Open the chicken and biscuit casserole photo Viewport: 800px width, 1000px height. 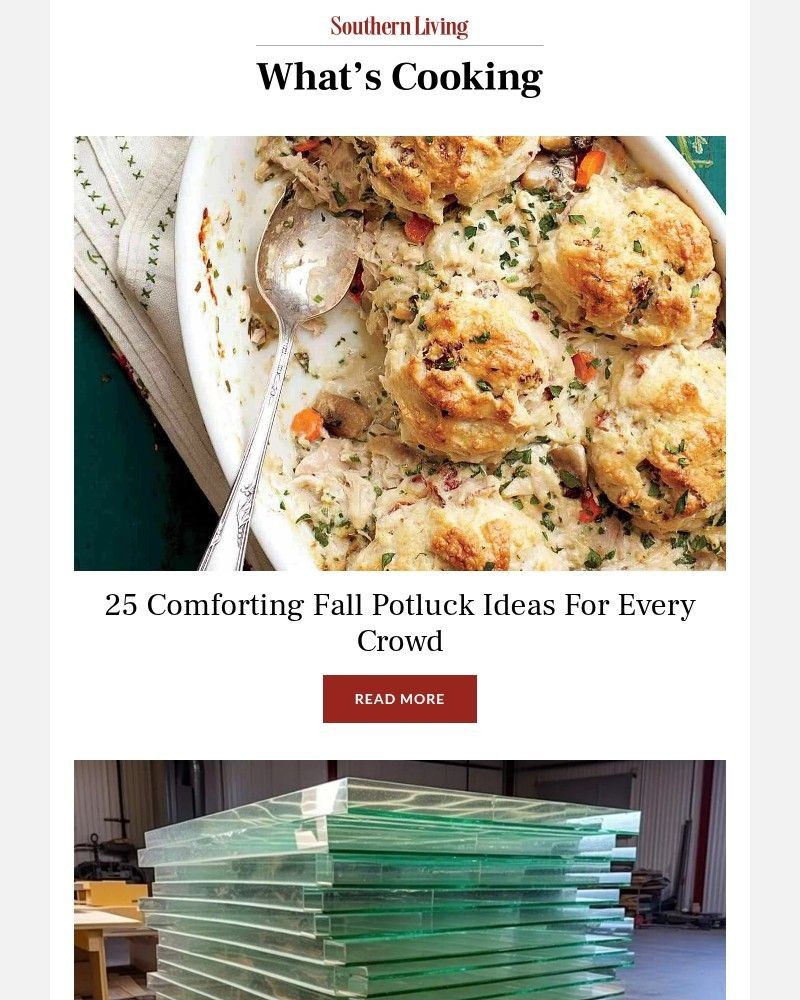point(400,352)
